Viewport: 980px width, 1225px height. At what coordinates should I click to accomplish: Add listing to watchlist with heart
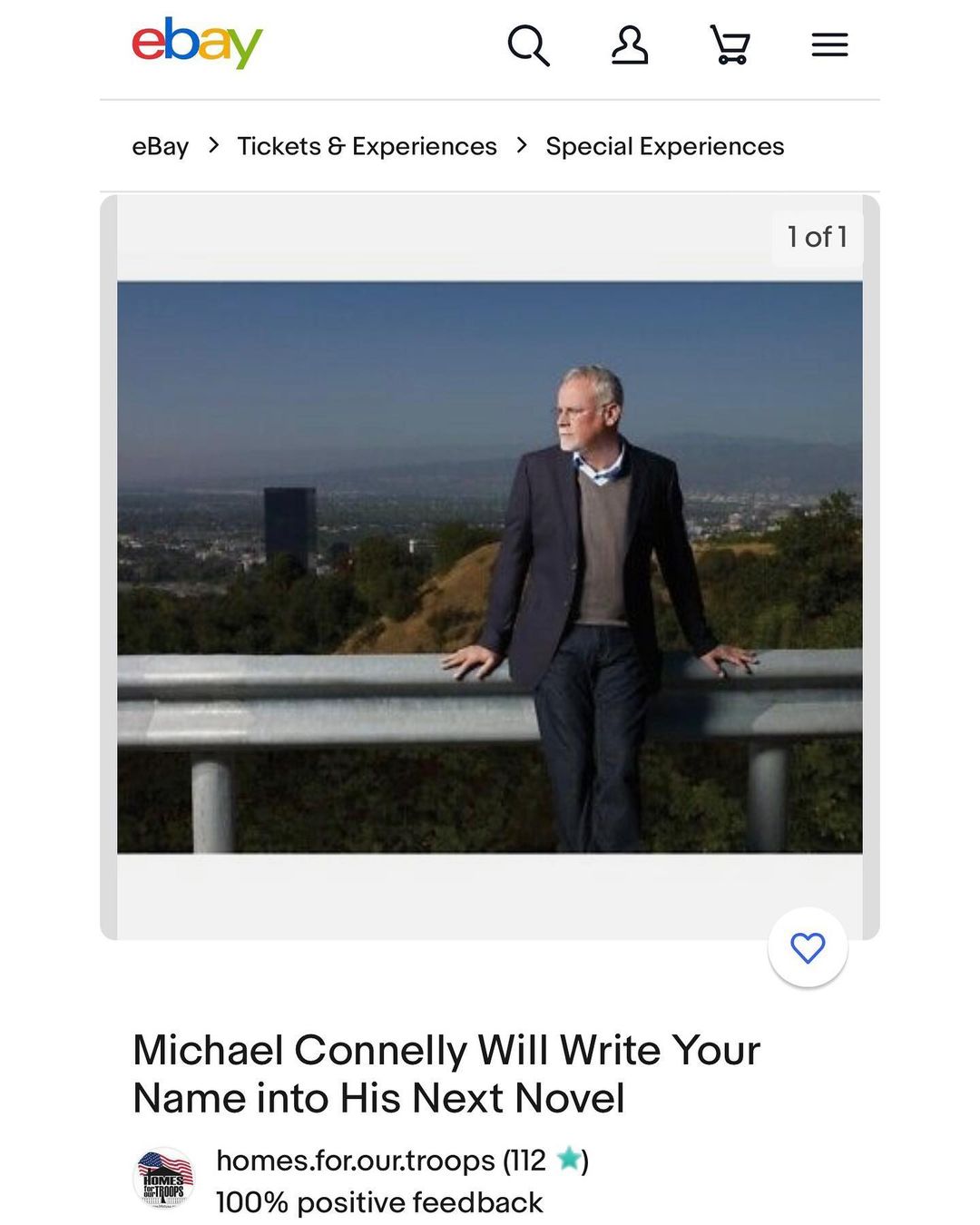tap(808, 947)
